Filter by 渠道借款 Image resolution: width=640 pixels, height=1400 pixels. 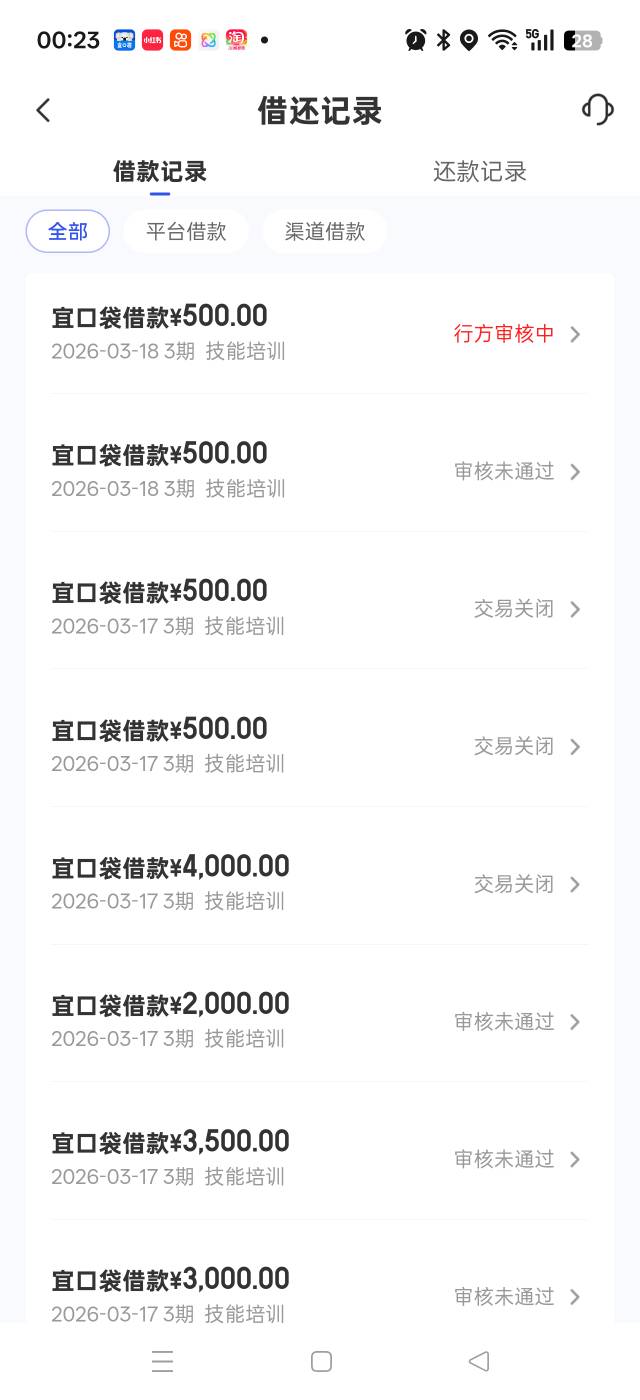point(325,231)
